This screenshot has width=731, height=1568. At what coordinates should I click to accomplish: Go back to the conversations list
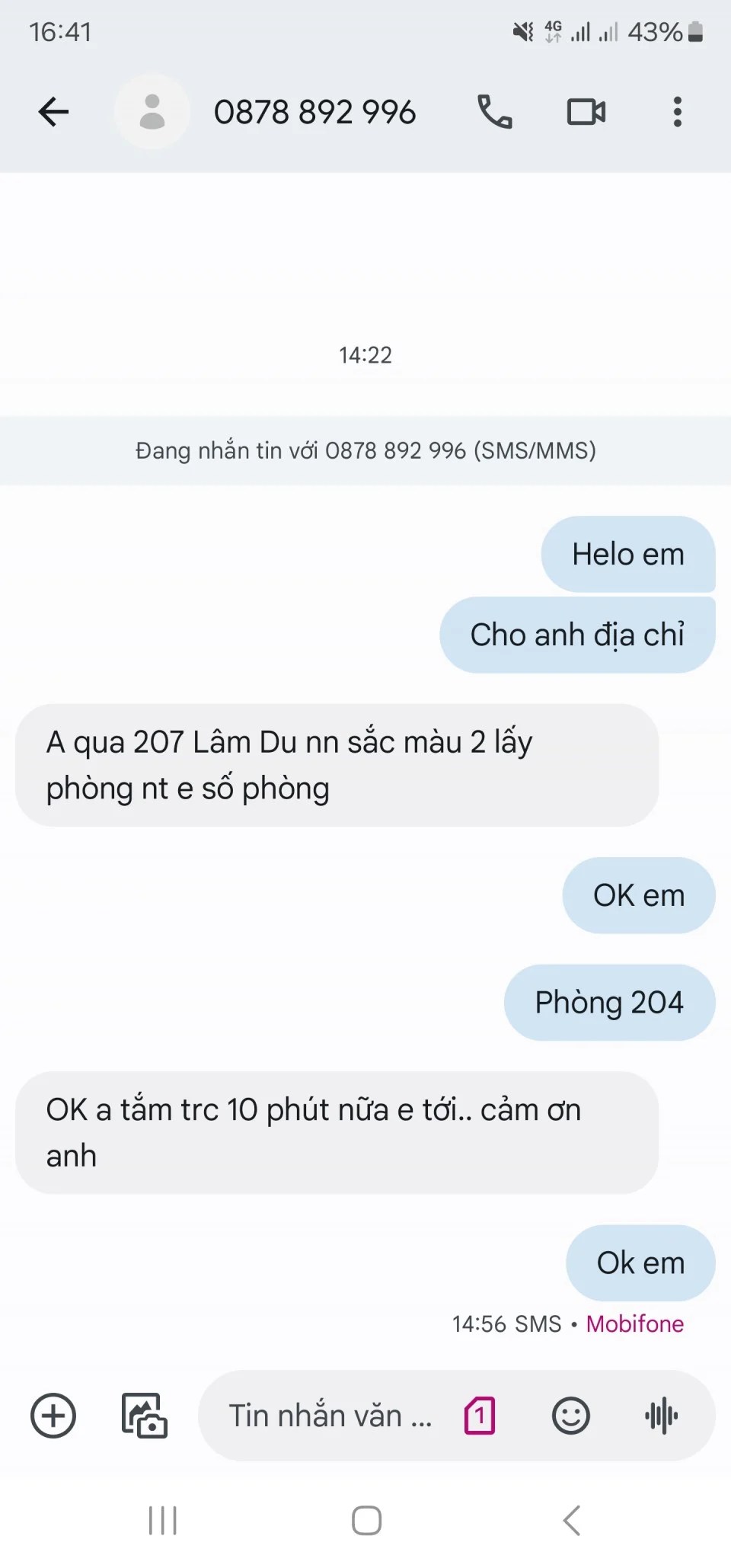point(53,112)
